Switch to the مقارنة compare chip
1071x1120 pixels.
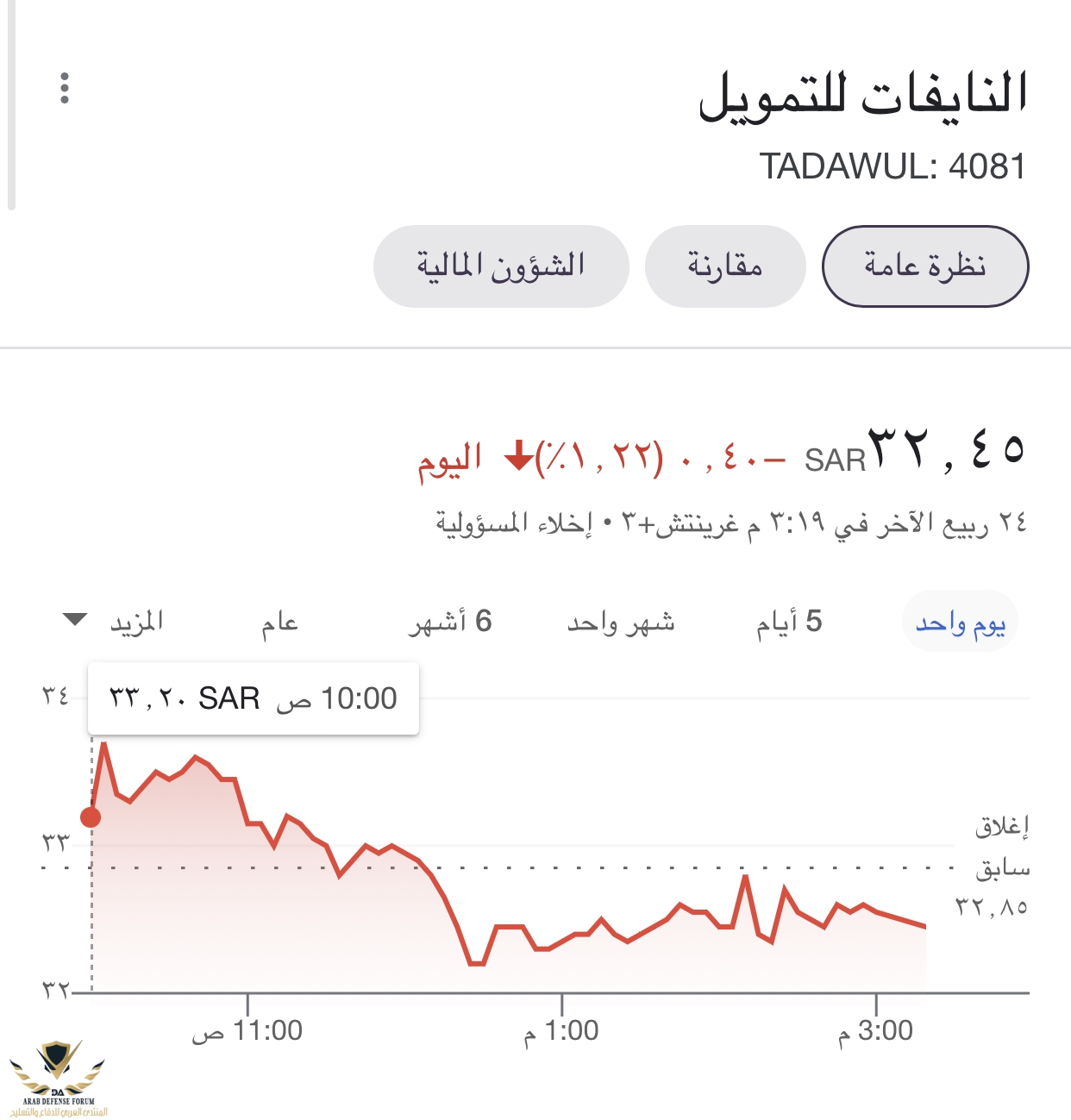coord(725,266)
